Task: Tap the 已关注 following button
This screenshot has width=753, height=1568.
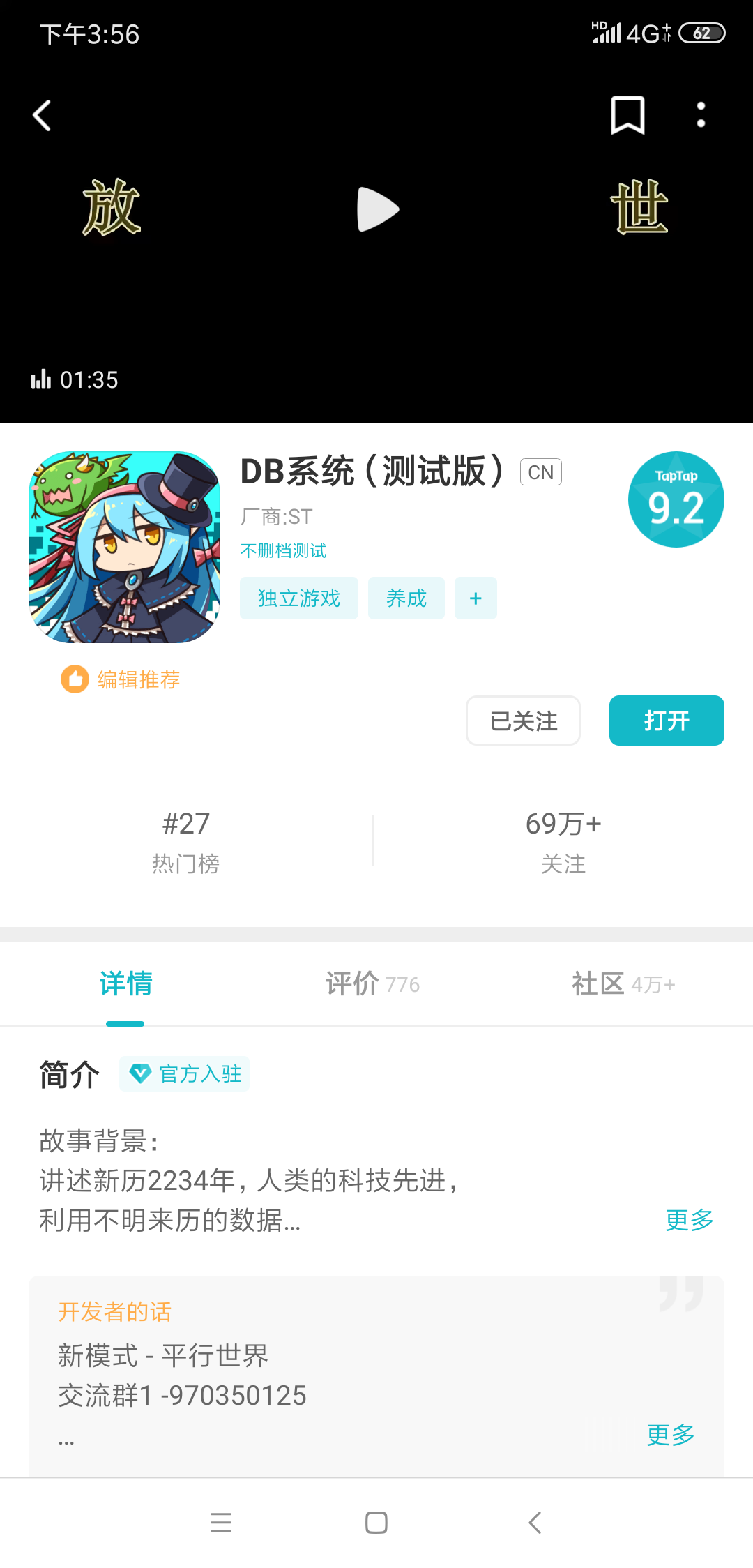Action: tap(523, 721)
